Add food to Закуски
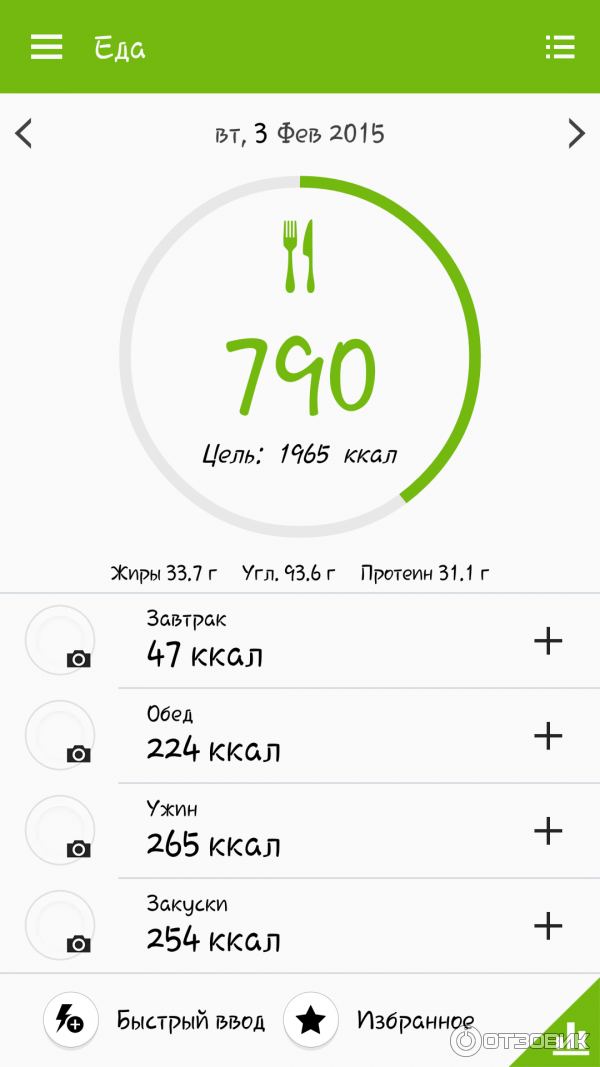The height and width of the screenshot is (1067, 600). coord(548,926)
